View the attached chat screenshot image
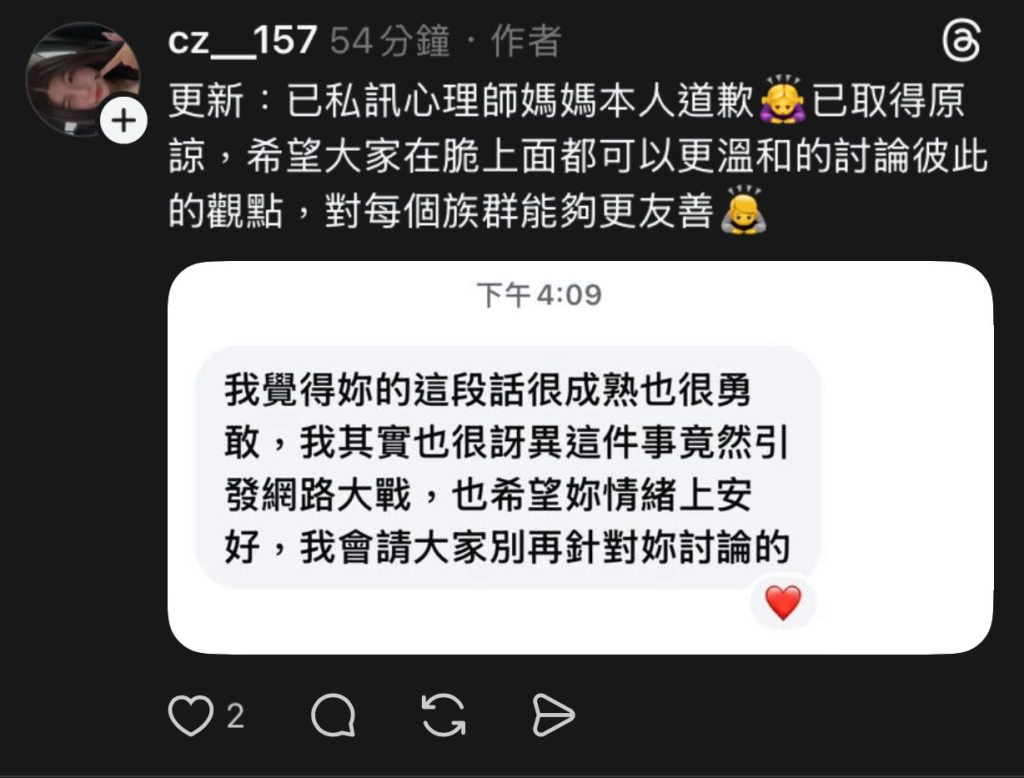Screen dimensions: 1024x778 (580, 458)
